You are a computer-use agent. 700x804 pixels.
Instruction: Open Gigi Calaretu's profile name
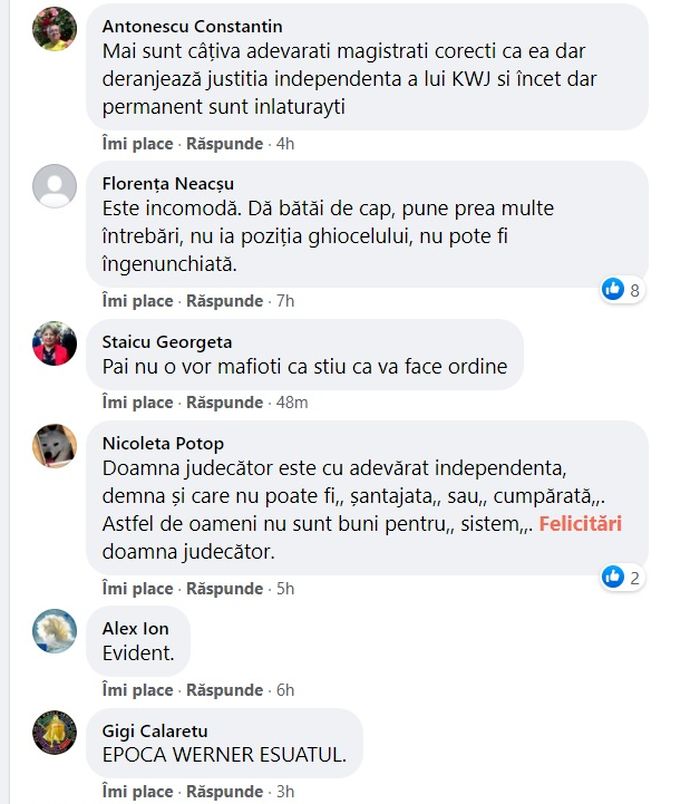point(155,731)
